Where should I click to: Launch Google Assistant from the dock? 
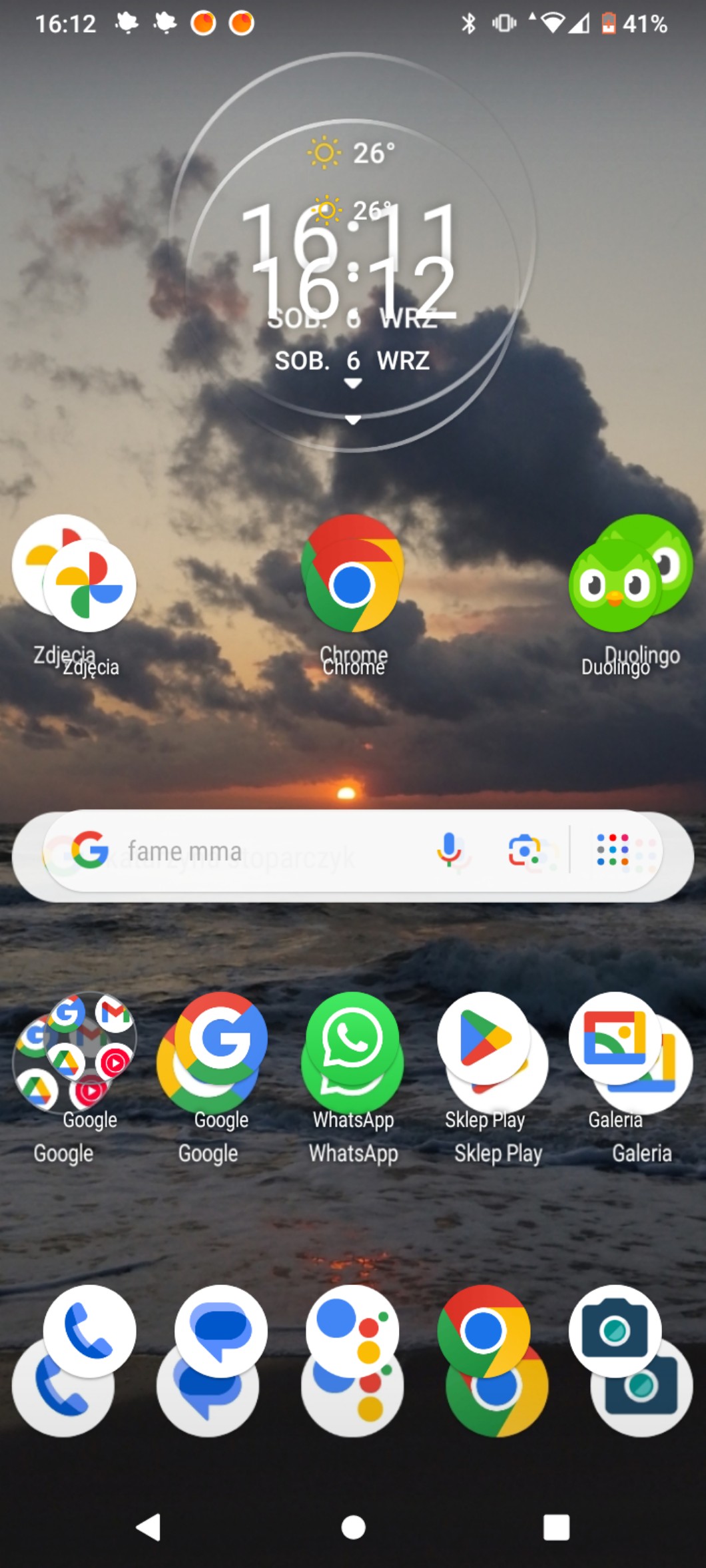pyautogui.click(x=352, y=1332)
